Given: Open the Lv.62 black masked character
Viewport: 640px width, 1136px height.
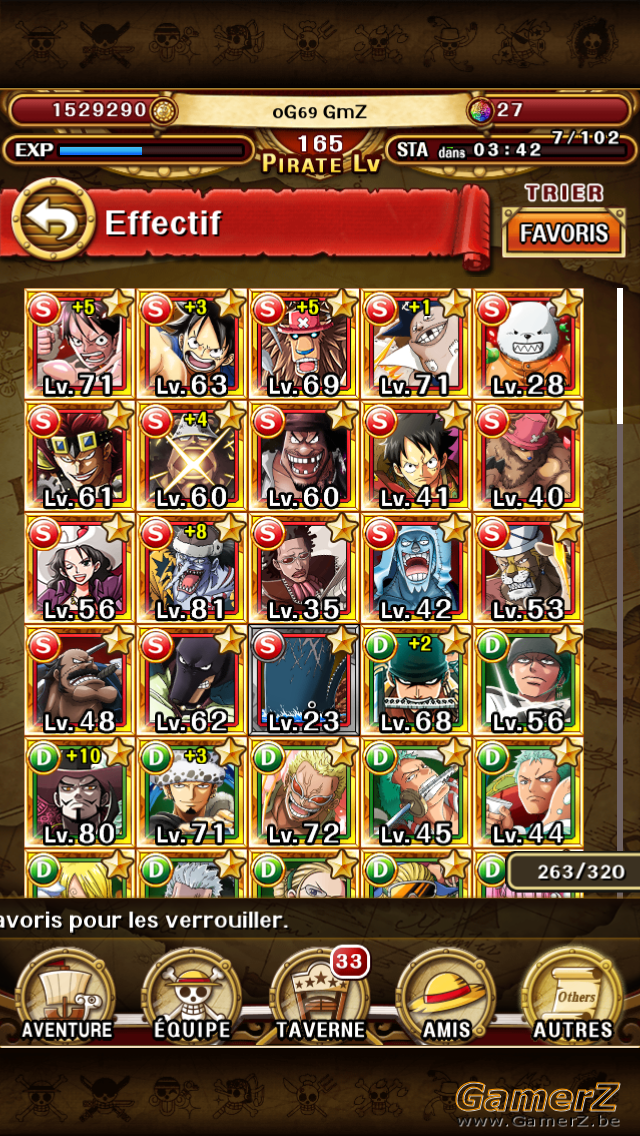Looking at the screenshot, I should click(192, 681).
